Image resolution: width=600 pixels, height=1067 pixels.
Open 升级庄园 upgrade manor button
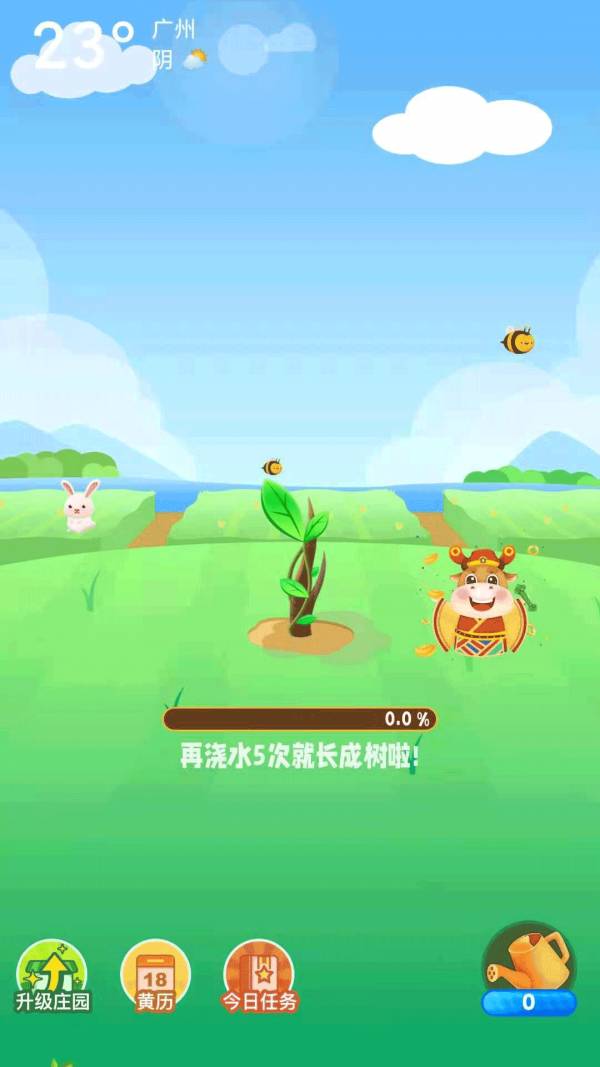[53, 975]
